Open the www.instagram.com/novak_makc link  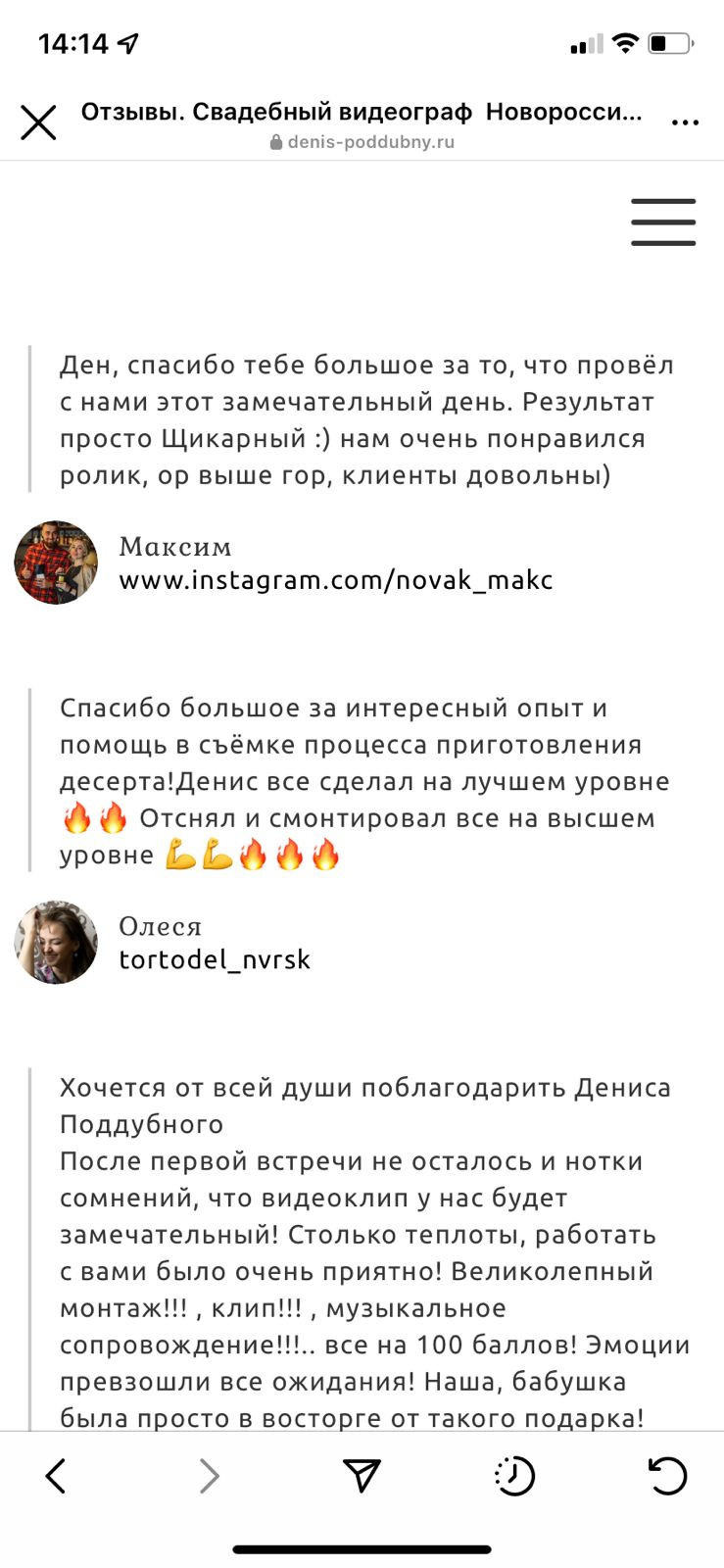tap(336, 579)
